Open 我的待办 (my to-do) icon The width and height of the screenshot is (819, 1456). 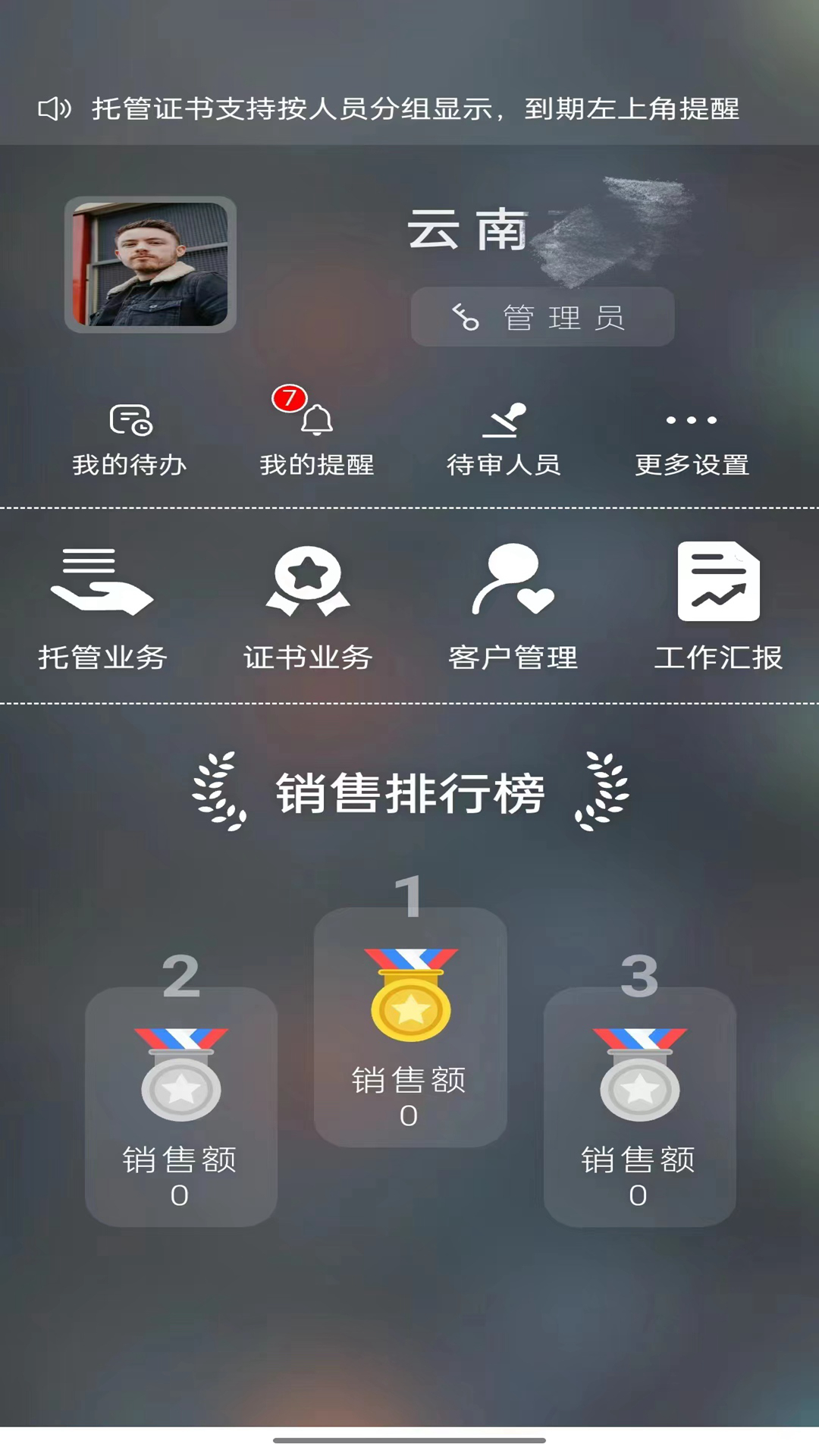[x=131, y=422]
